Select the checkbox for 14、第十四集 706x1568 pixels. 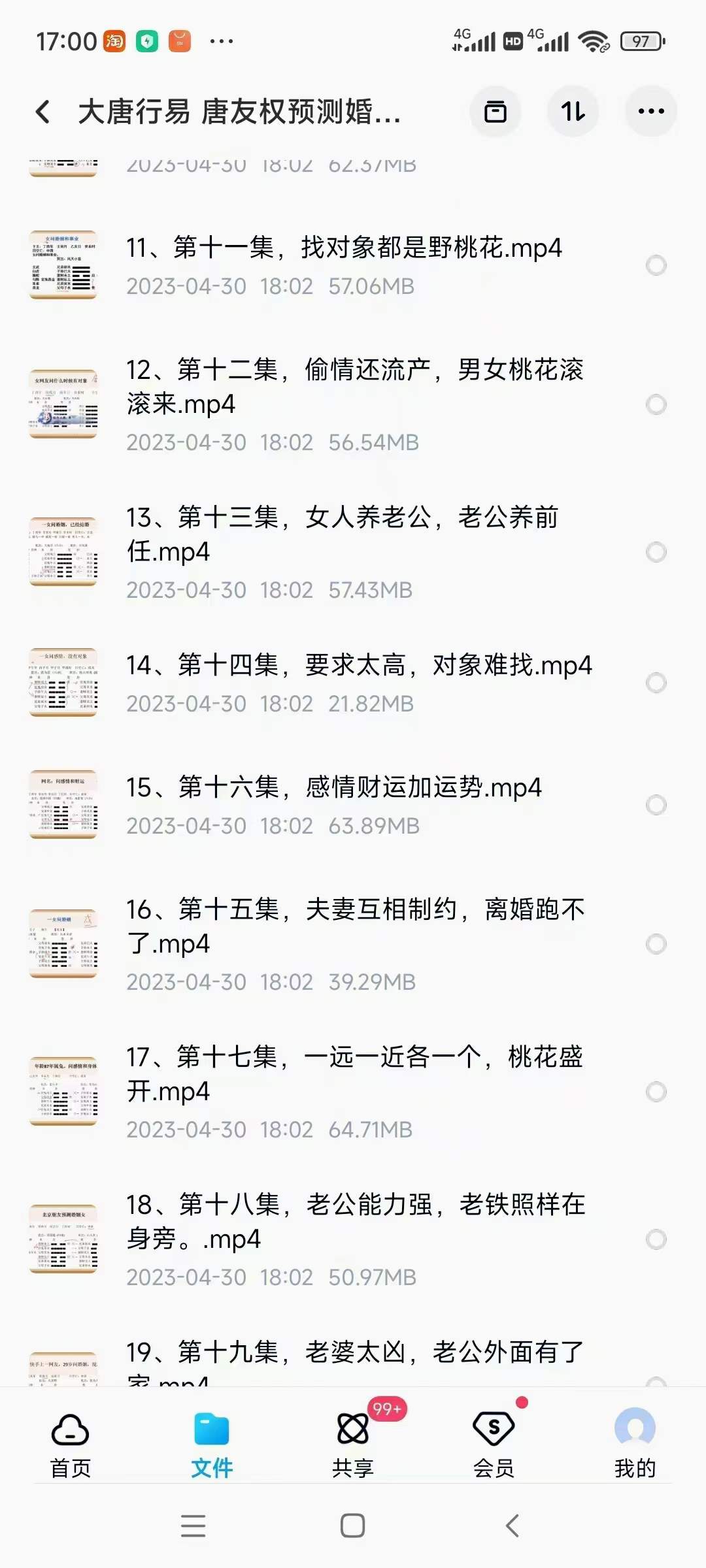click(x=656, y=683)
